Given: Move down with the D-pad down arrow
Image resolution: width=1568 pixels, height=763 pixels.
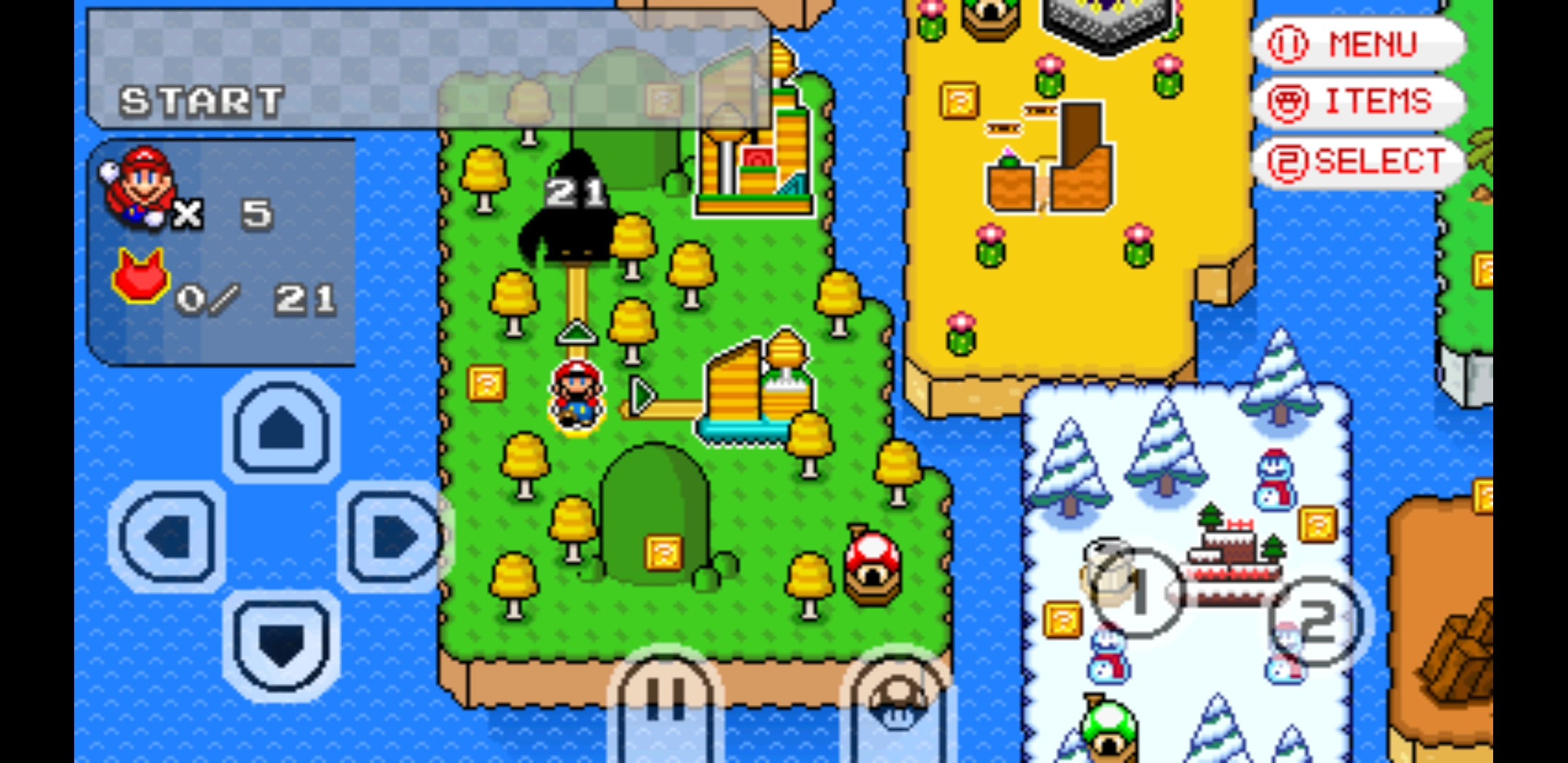Looking at the screenshot, I should click(x=281, y=644).
